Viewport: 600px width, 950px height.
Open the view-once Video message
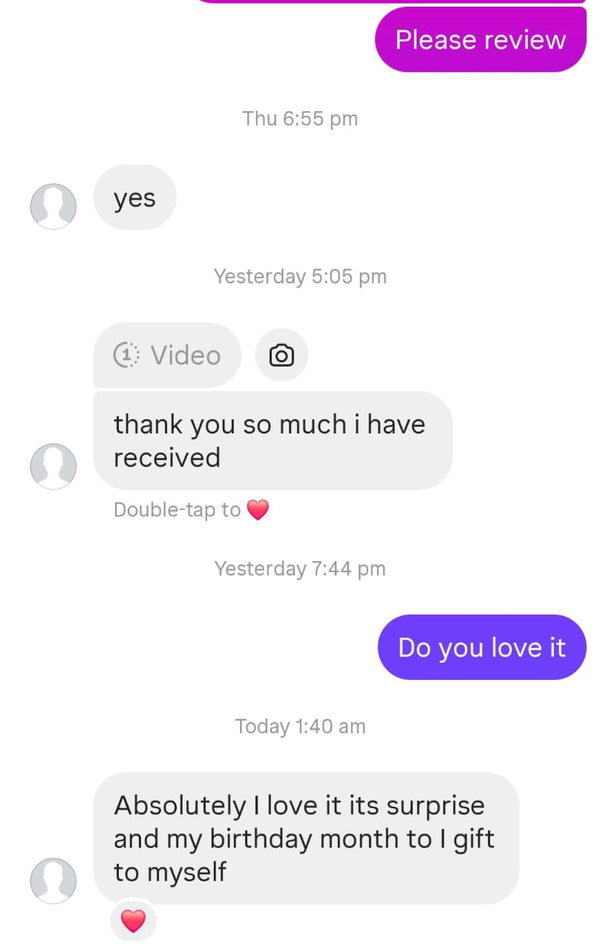[167, 355]
